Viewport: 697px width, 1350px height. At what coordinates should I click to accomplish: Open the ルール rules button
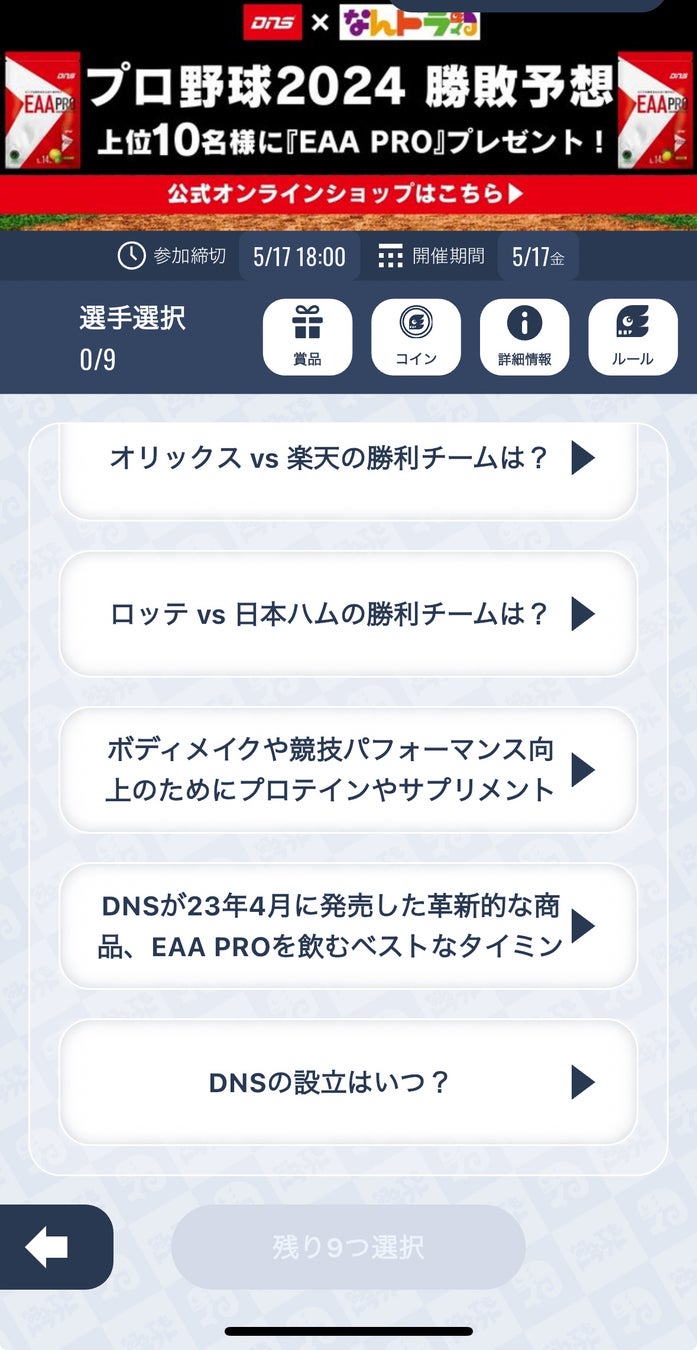[x=632, y=337]
